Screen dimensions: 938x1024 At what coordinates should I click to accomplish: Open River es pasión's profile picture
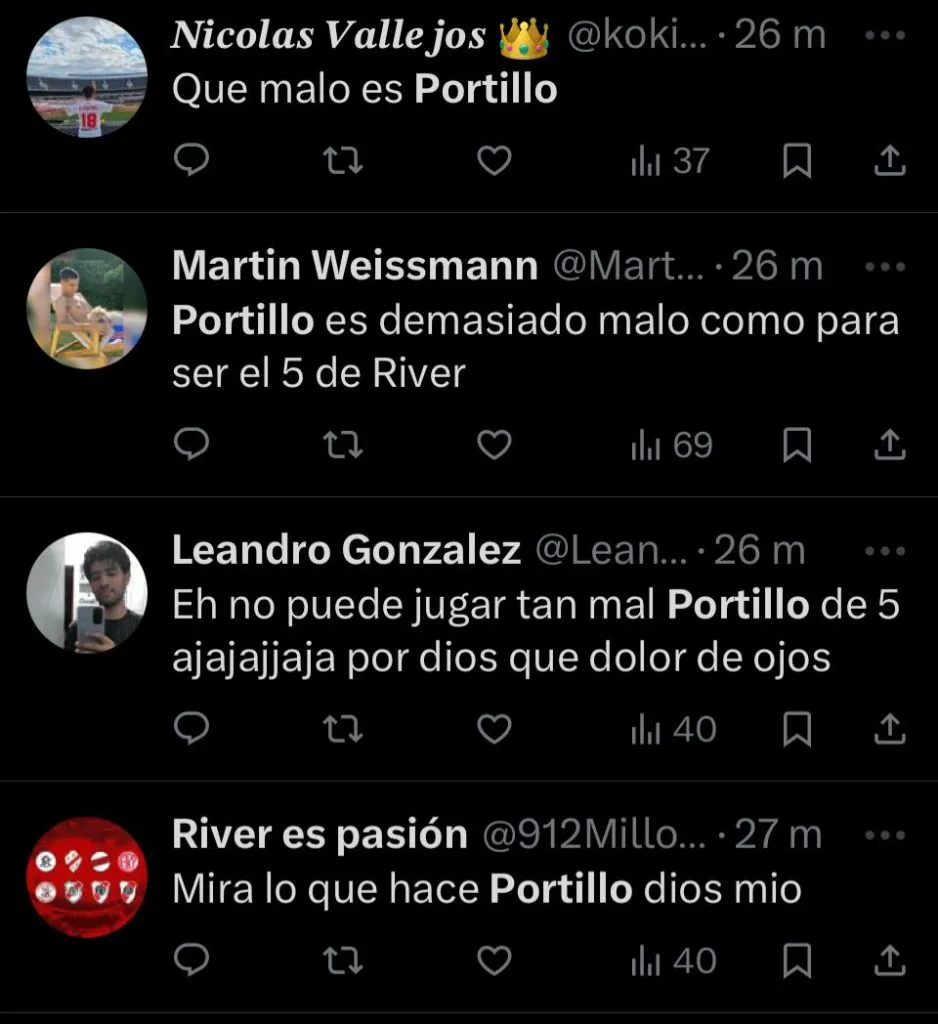click(87, 877)
